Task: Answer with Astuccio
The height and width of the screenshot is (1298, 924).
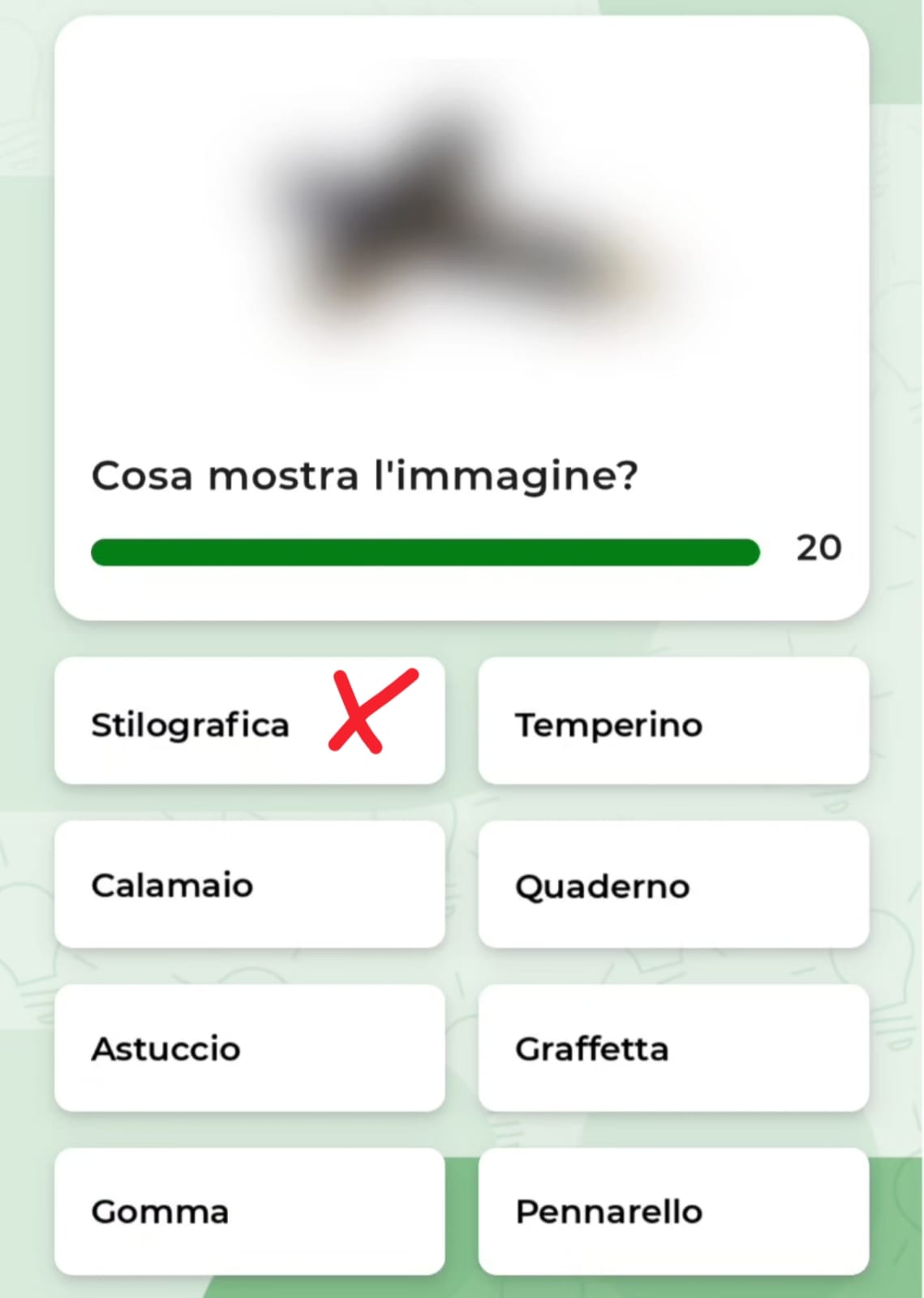Action: coord(249,1048)
